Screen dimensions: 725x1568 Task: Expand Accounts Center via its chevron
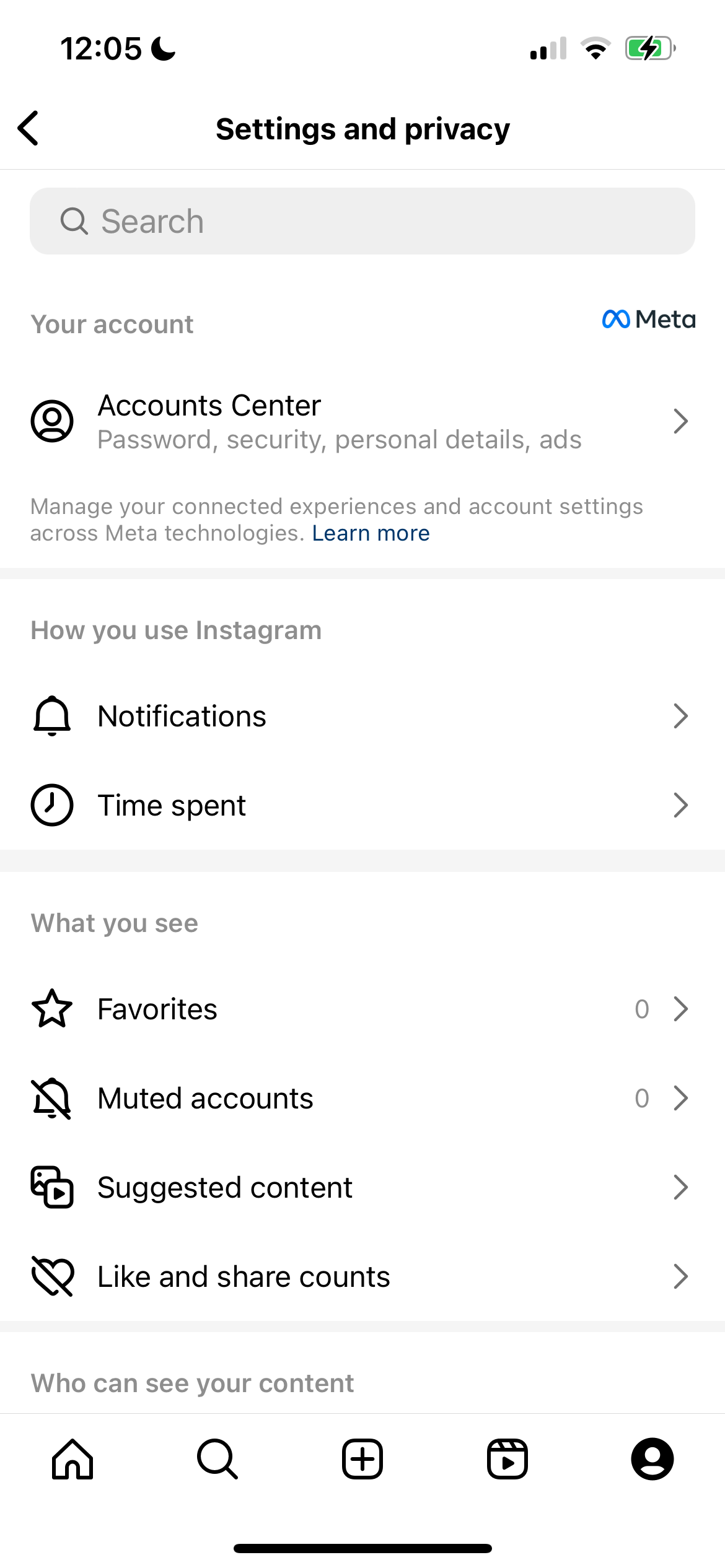(681, 420)
